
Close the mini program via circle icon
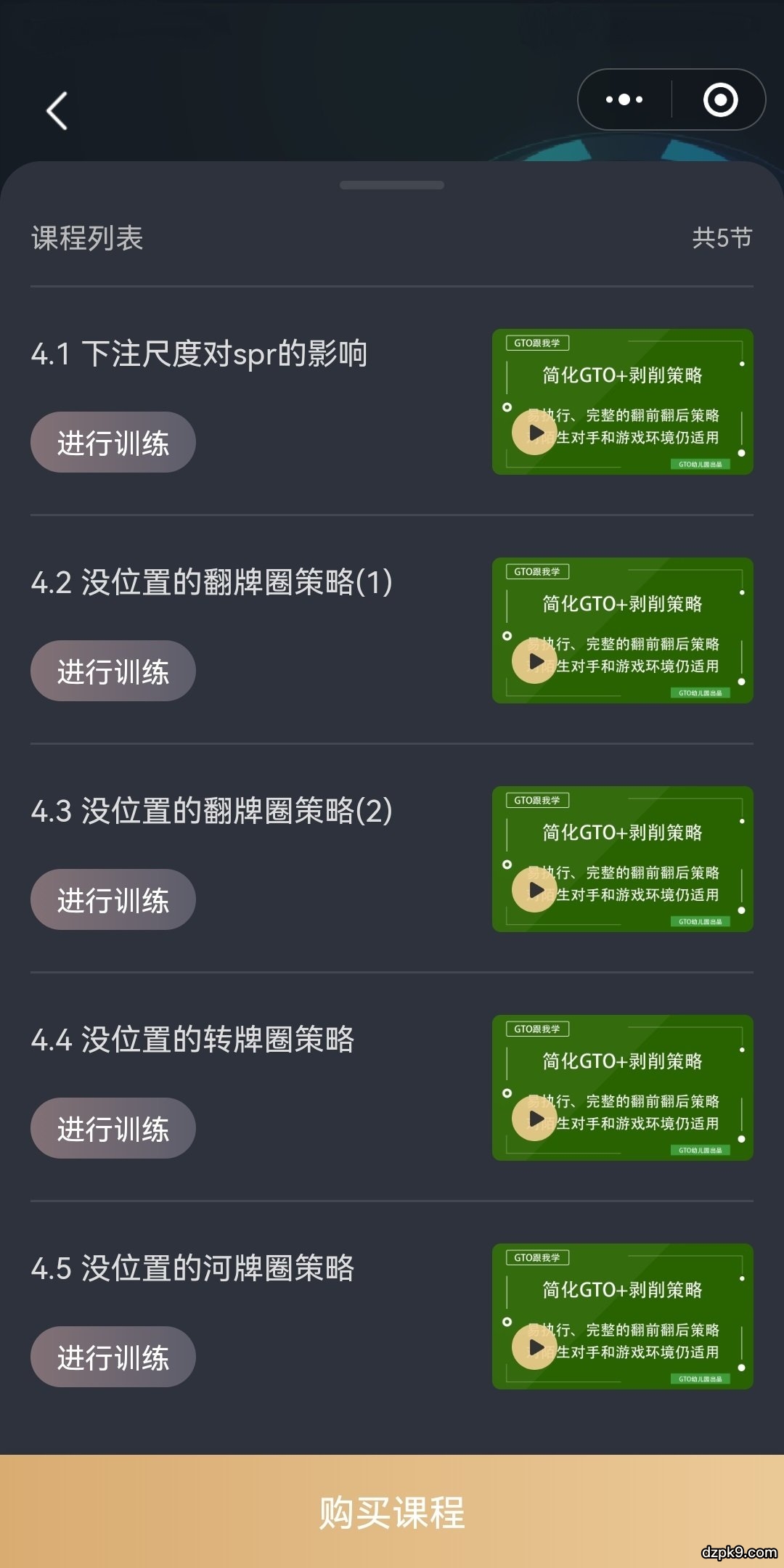click(x=720, y=99)
